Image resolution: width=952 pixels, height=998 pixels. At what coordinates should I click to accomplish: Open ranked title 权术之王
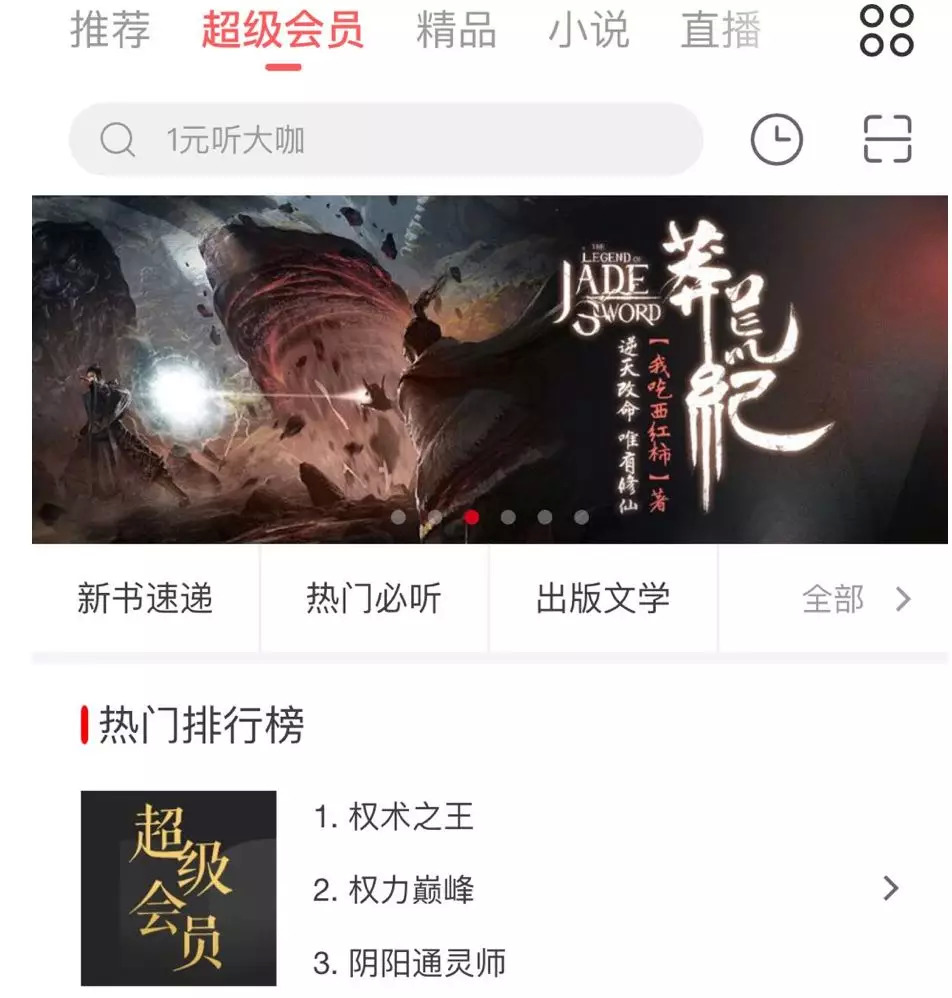(411, 817)
